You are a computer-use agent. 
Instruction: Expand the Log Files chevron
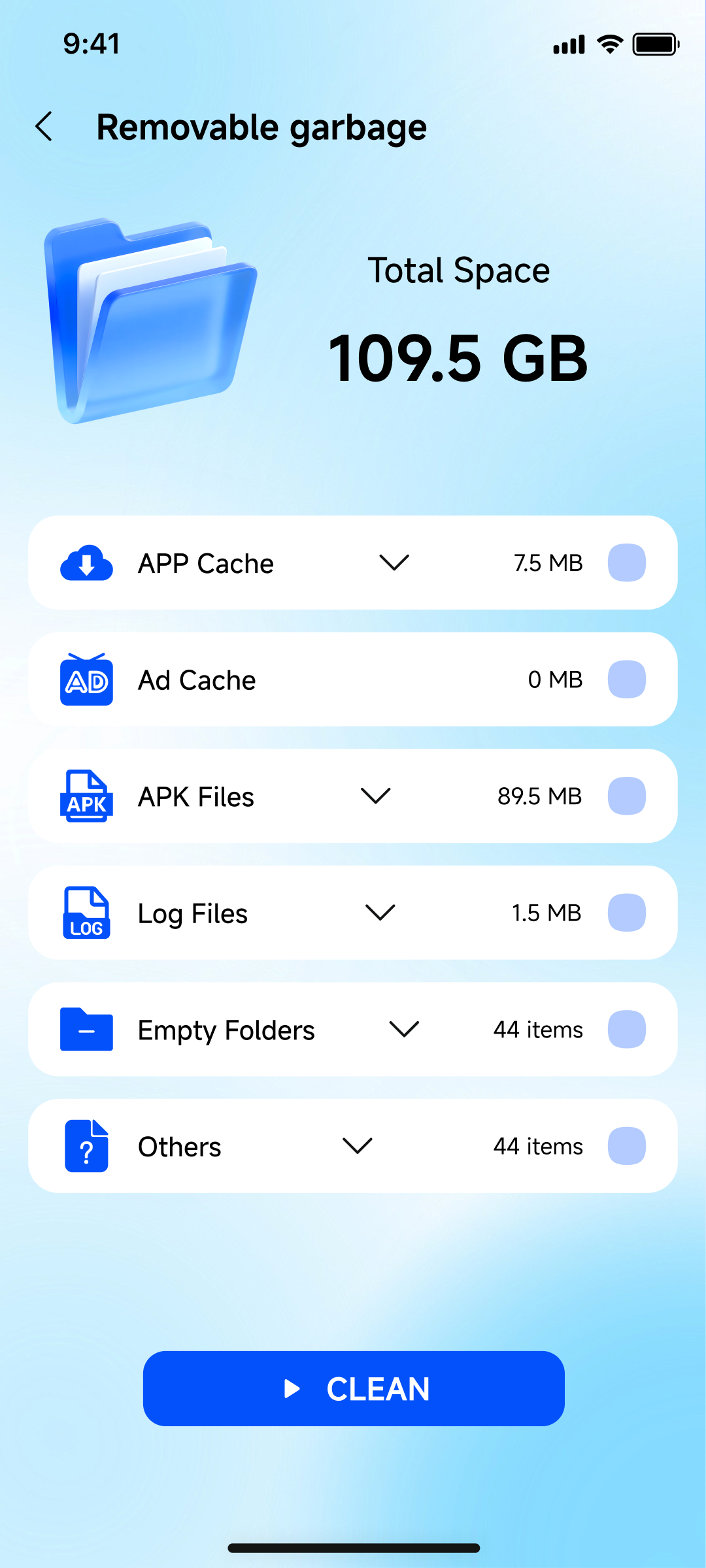[380, 913]
